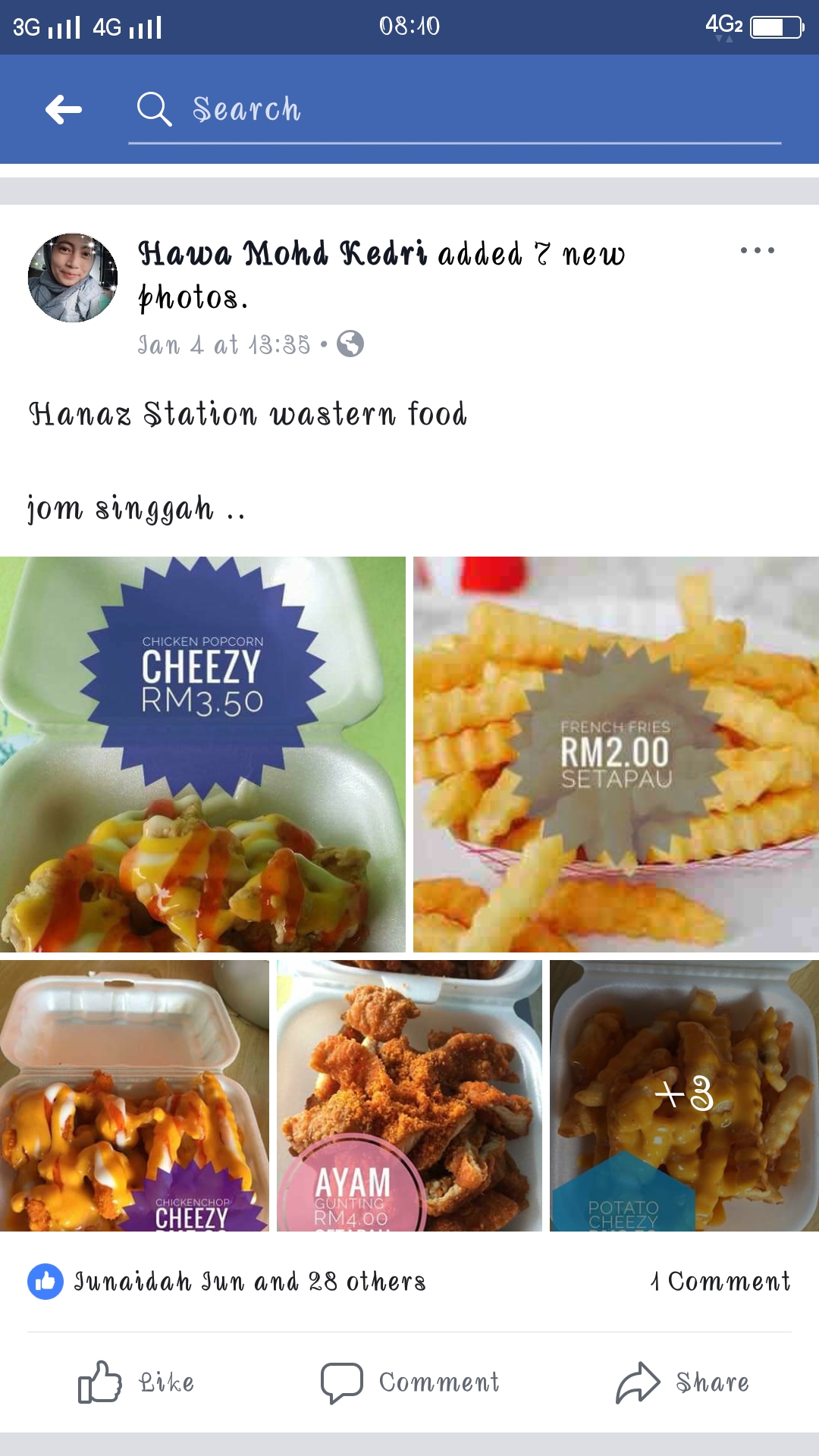Viewport: 819px width, 1456px height.
Task: View the 1 Comment link
Action: click(x=720, y=1282)
